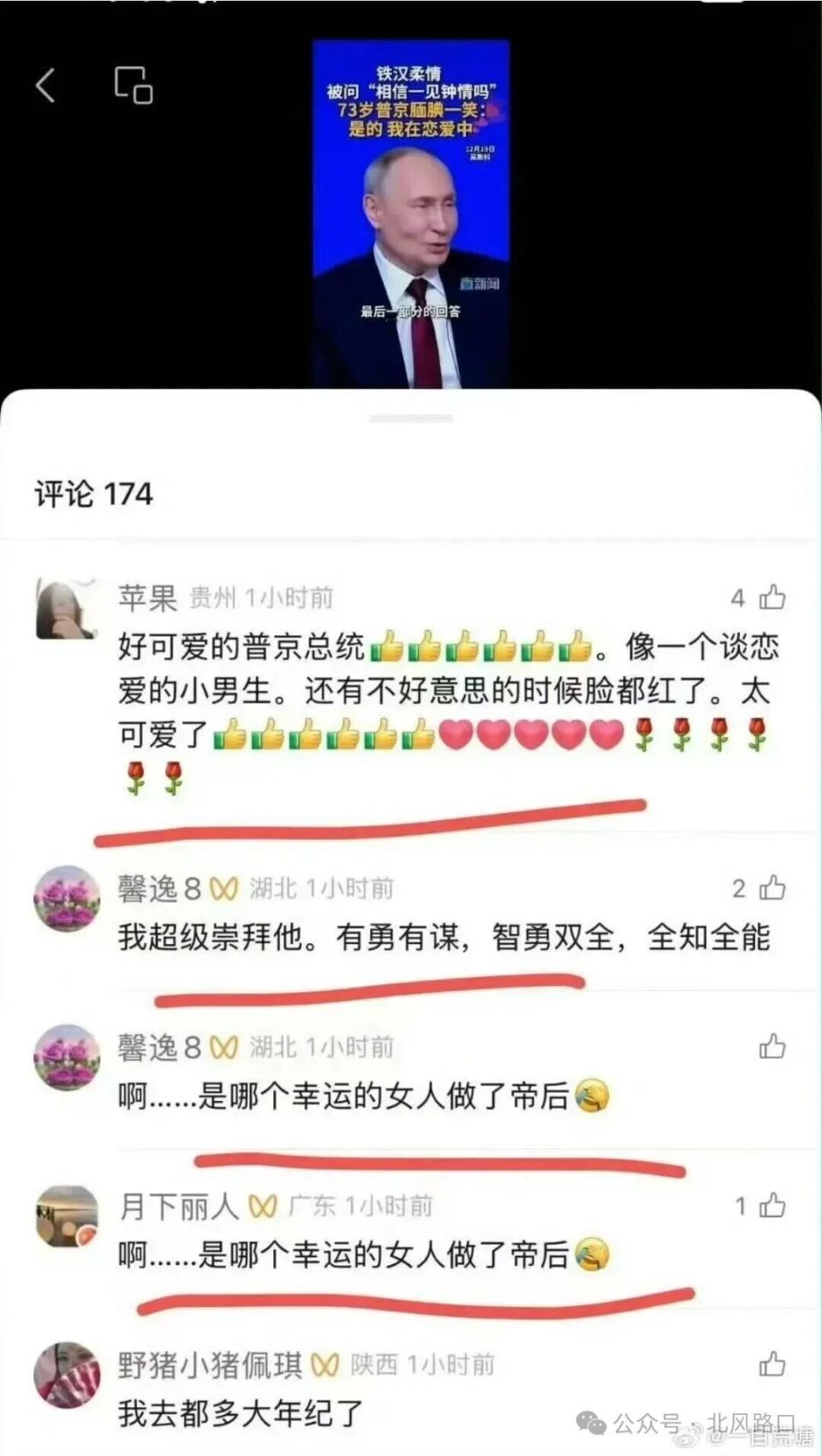Open 野猪小猪佩琪's avatar
This screenshot has height=1456, width=822.
[66, 1375]
